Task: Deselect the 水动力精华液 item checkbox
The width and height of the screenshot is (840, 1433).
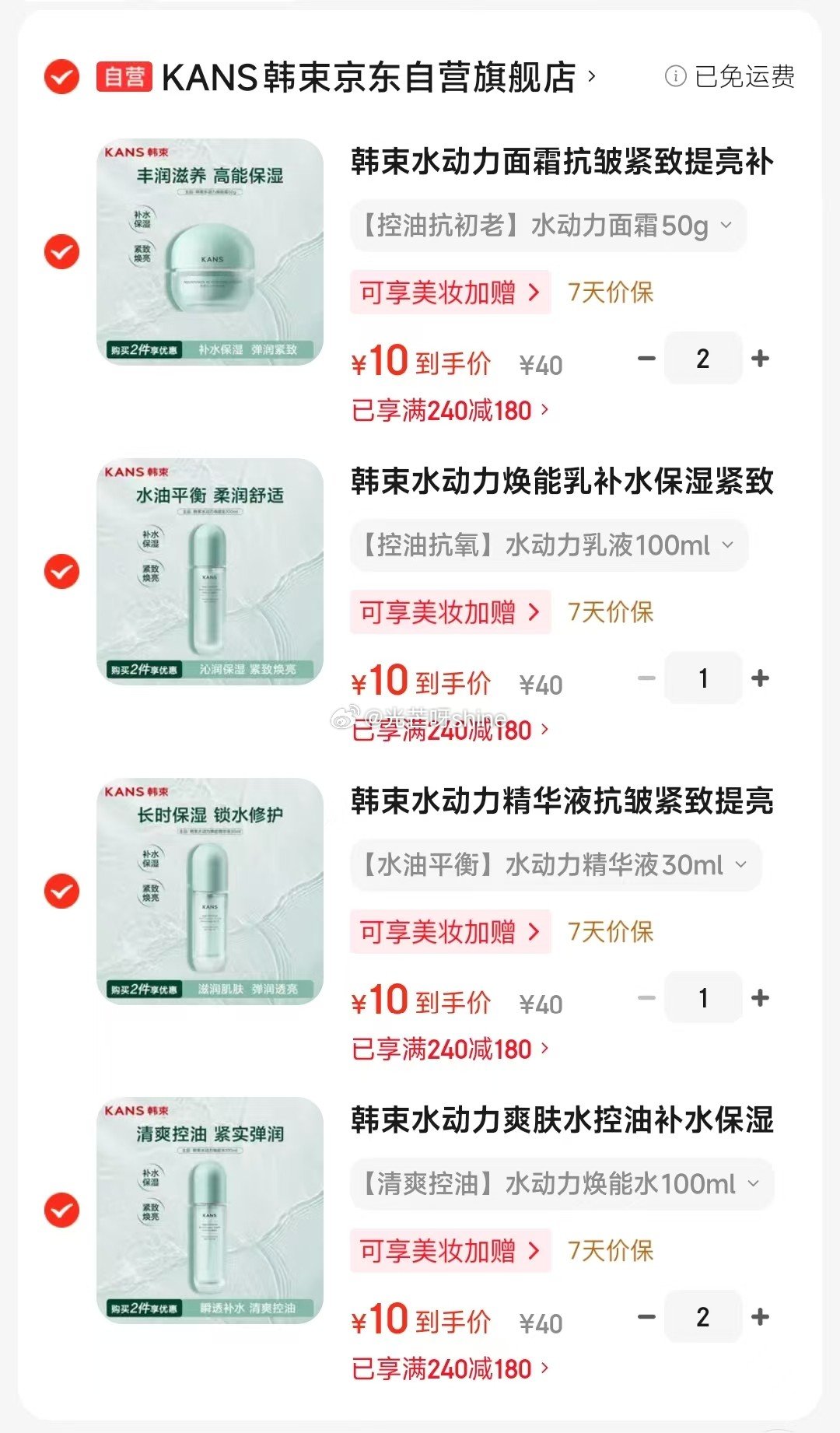Action: (x=61, y=892)
